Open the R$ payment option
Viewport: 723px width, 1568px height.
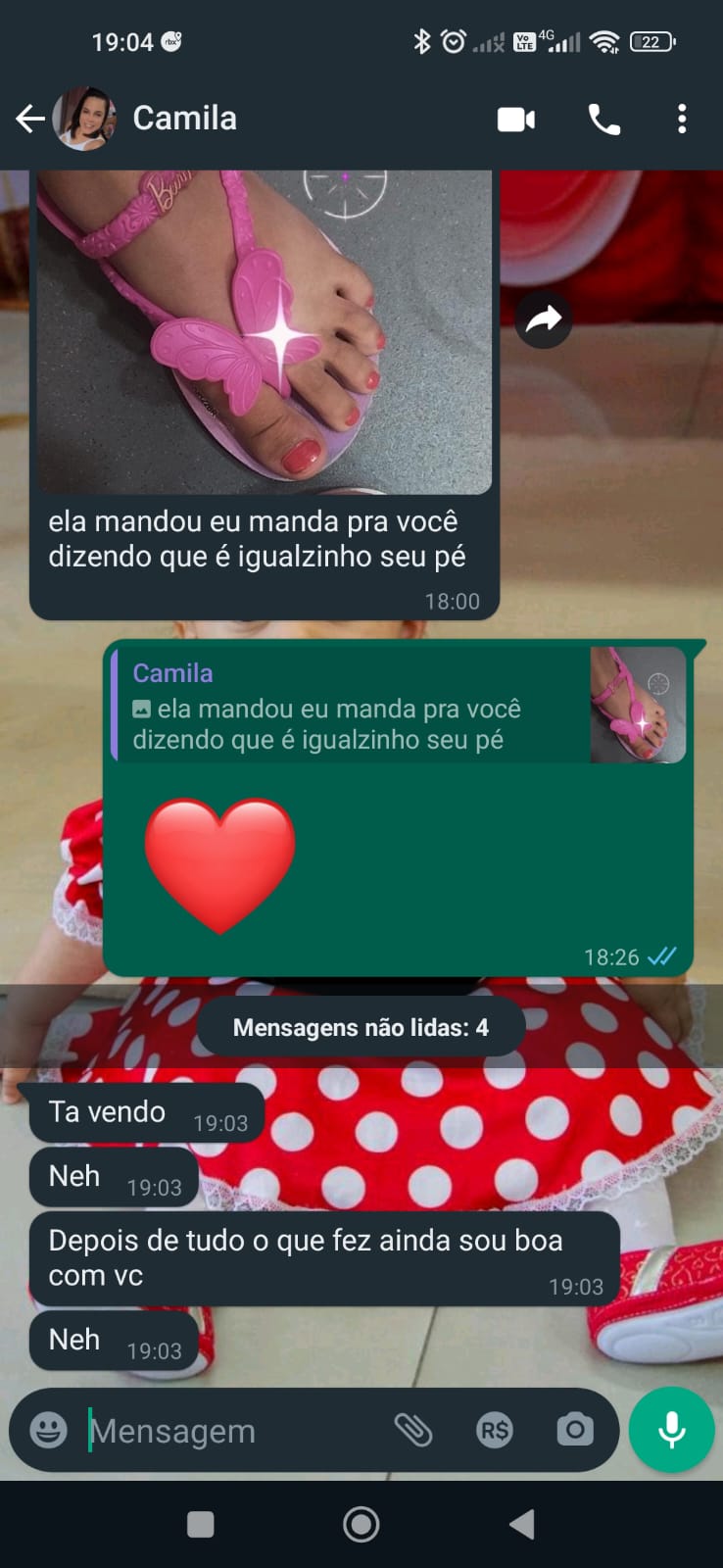tap(495, 1431)
